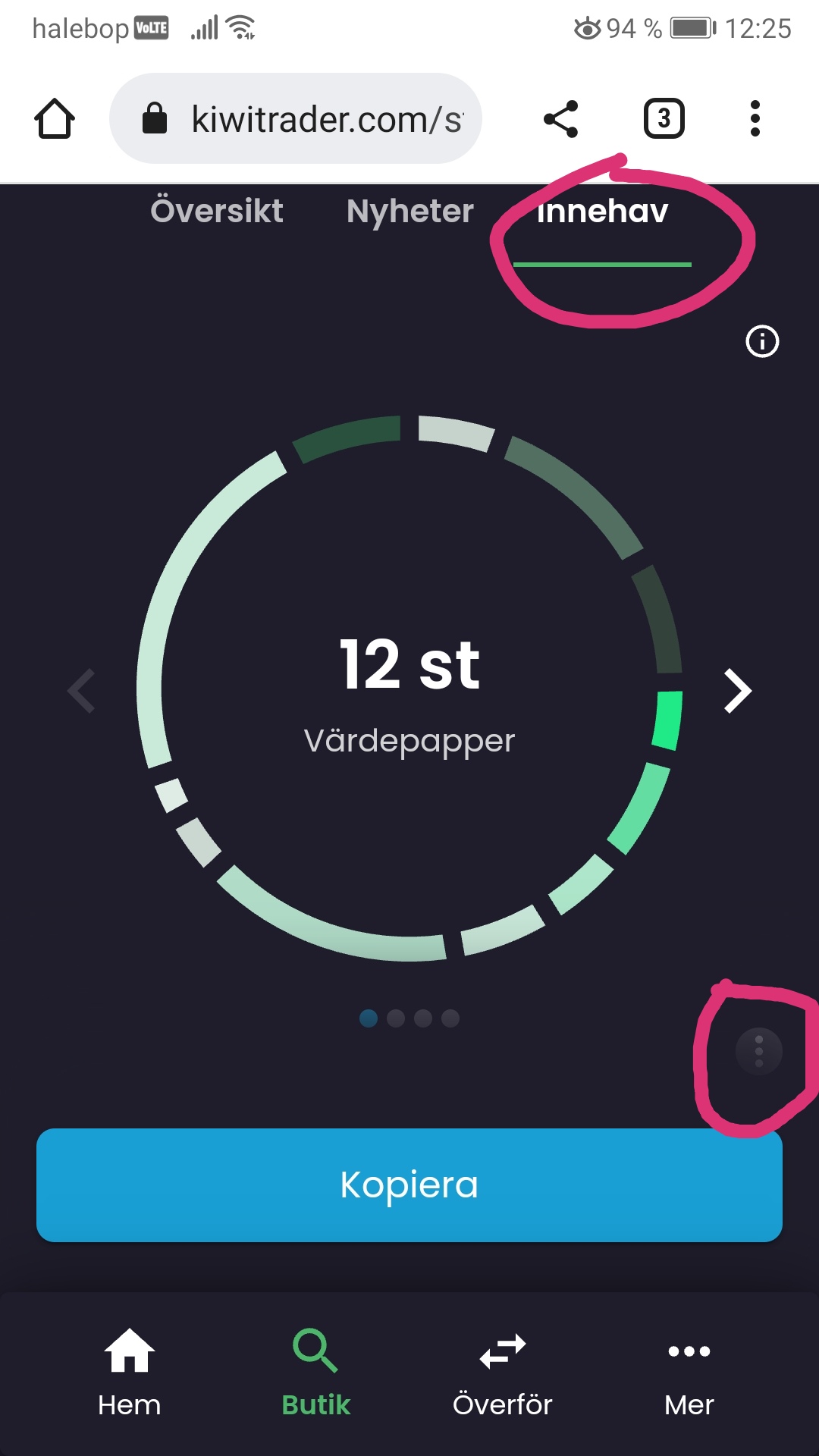The width and height of the screenshot is (819, 1456).
Task: Go to next chart with right chevron
Action: point(737,691)
